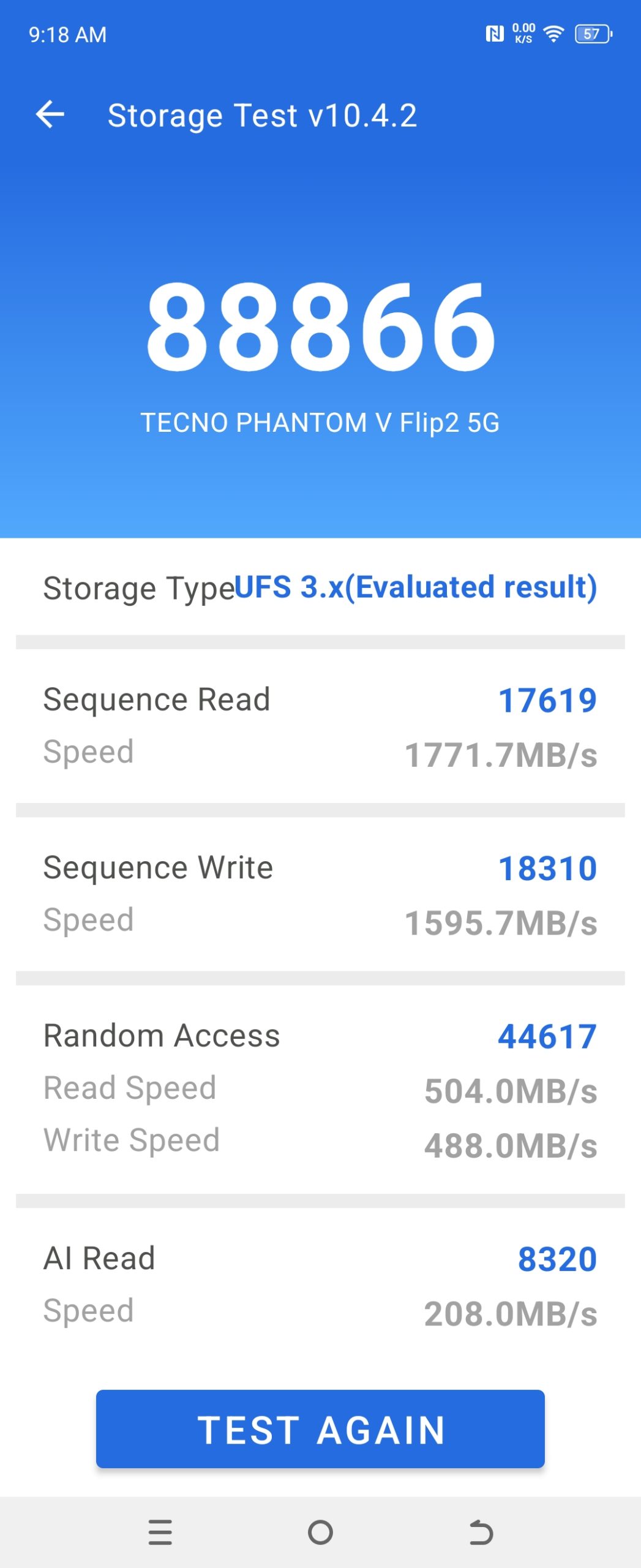Screen dimensions: 641x1568
Task: Tap the home circle in the navigation bar
Action: (x=320, y=1532)
